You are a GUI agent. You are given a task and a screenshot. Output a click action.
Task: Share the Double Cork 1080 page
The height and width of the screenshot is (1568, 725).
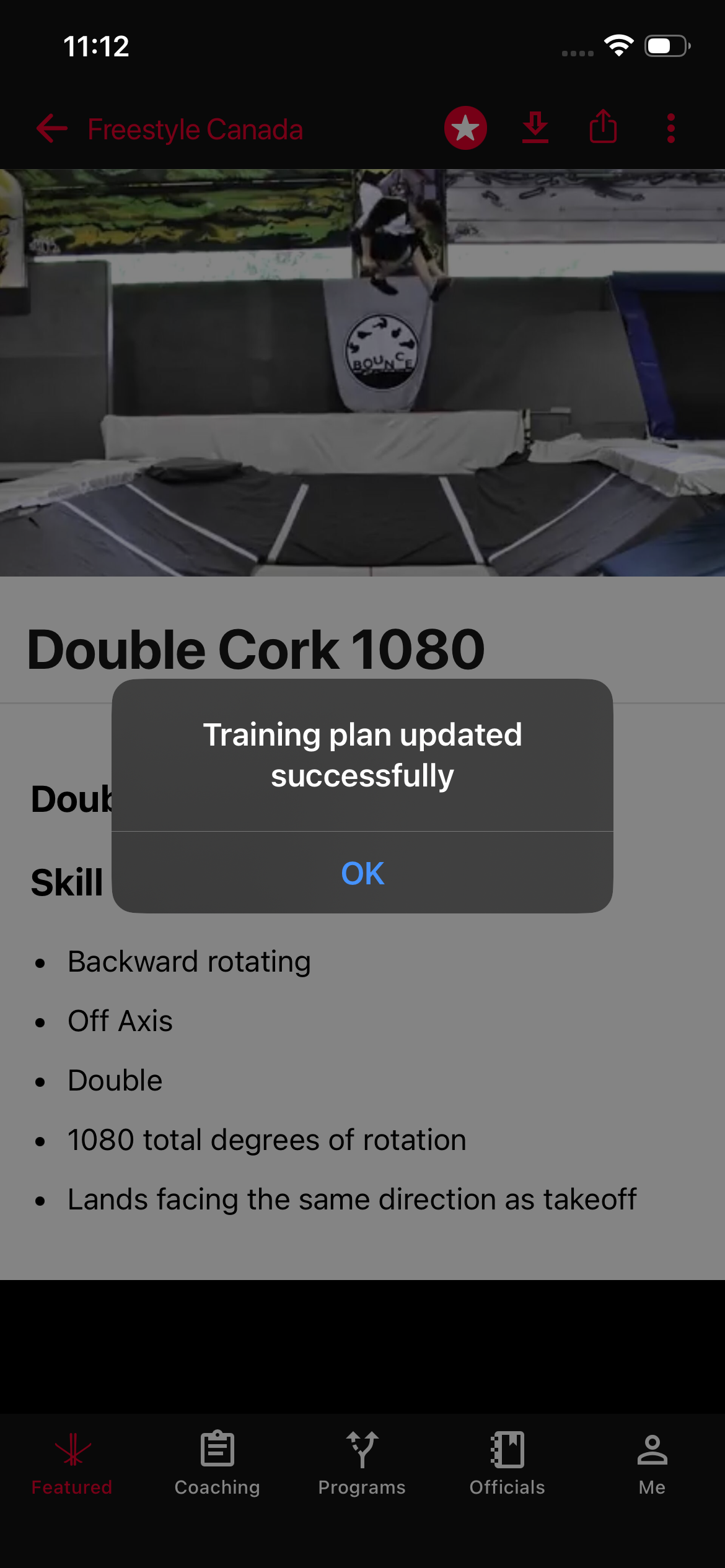(603, 128)
